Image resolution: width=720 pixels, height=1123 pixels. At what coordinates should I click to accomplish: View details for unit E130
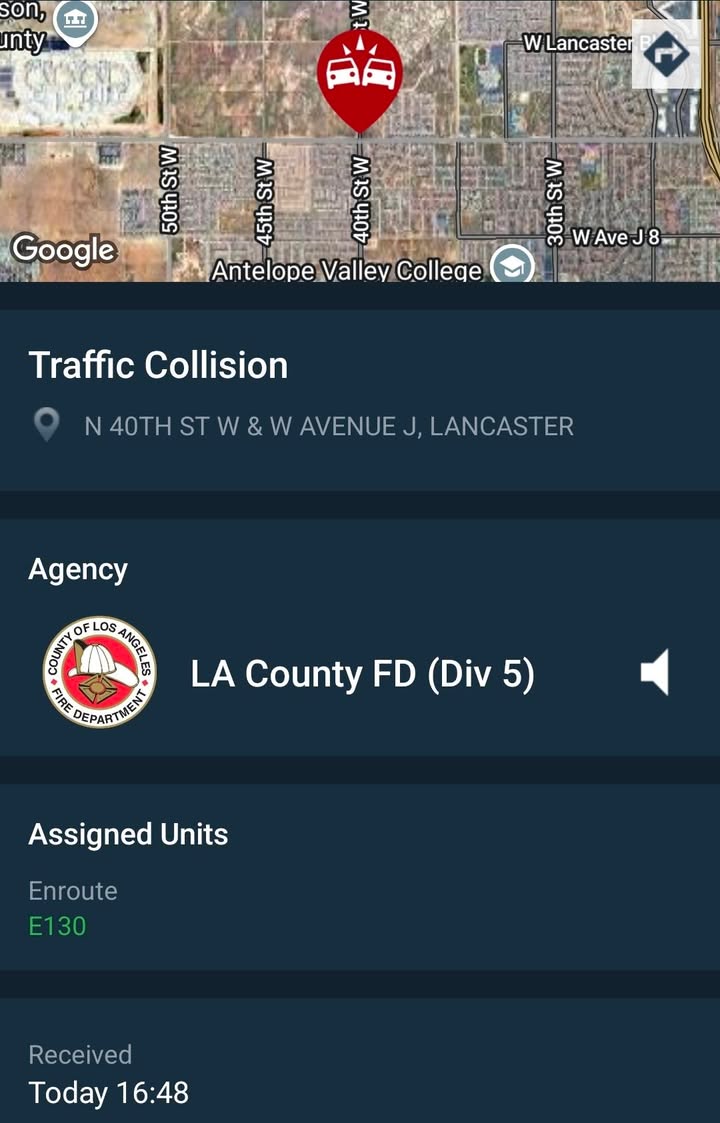pos(57,926)
